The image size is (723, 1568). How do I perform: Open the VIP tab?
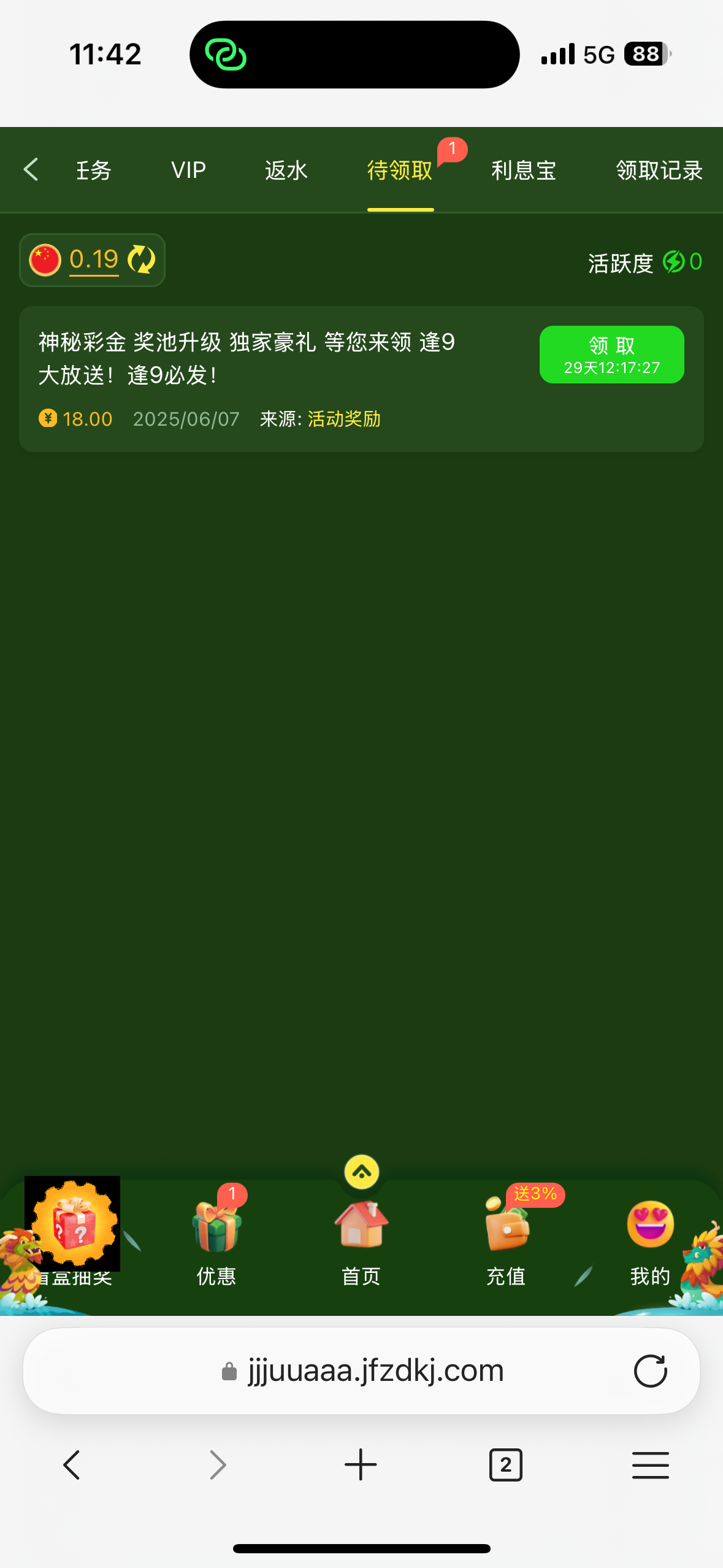(188, 170)
